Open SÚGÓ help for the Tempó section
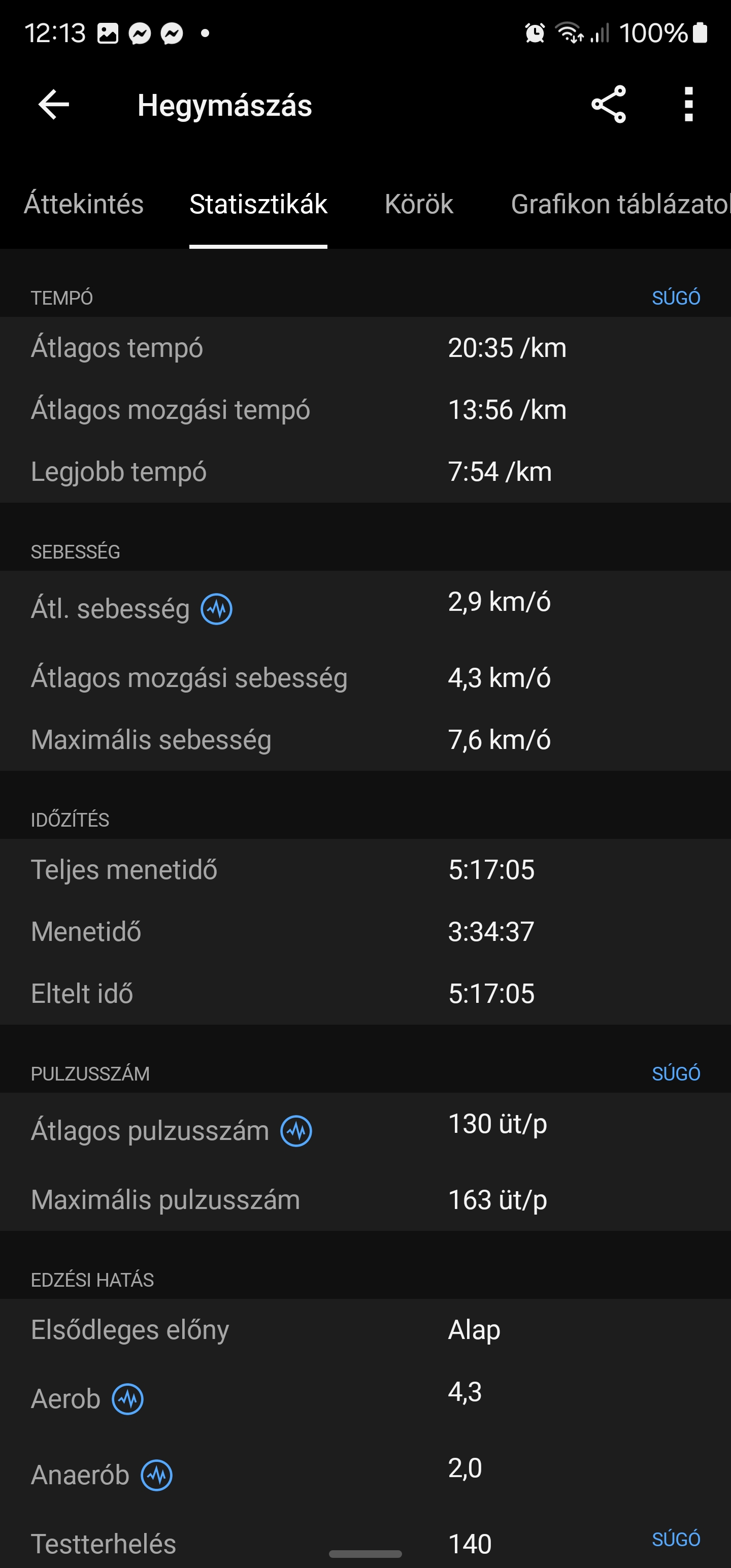Viewport: 731px width, 1568px height. click(676, 298)
